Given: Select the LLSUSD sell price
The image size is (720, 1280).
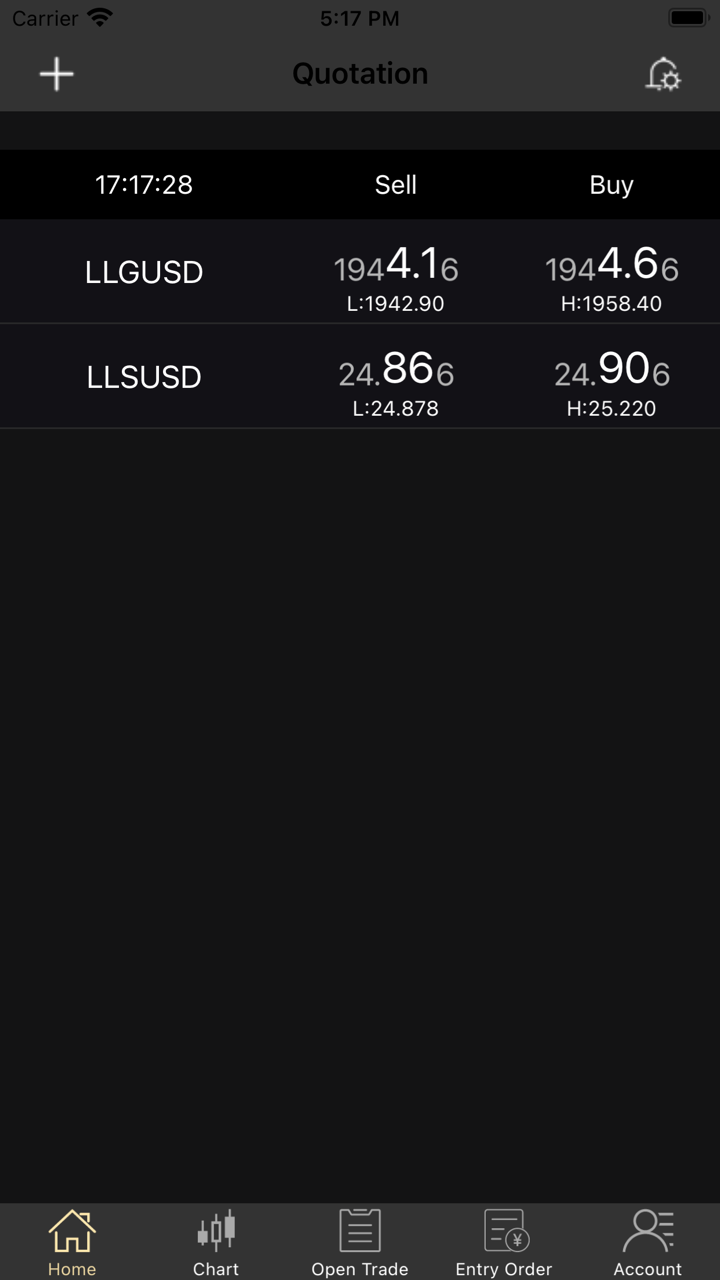Looking at the screenshot, I should coord(396,377).
